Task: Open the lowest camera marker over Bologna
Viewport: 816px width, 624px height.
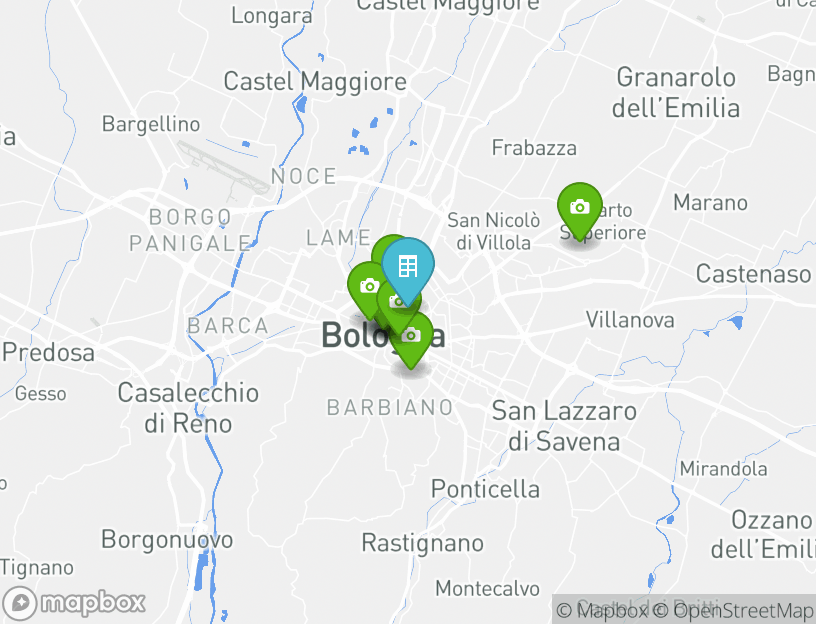Action: tap(410, 336)
